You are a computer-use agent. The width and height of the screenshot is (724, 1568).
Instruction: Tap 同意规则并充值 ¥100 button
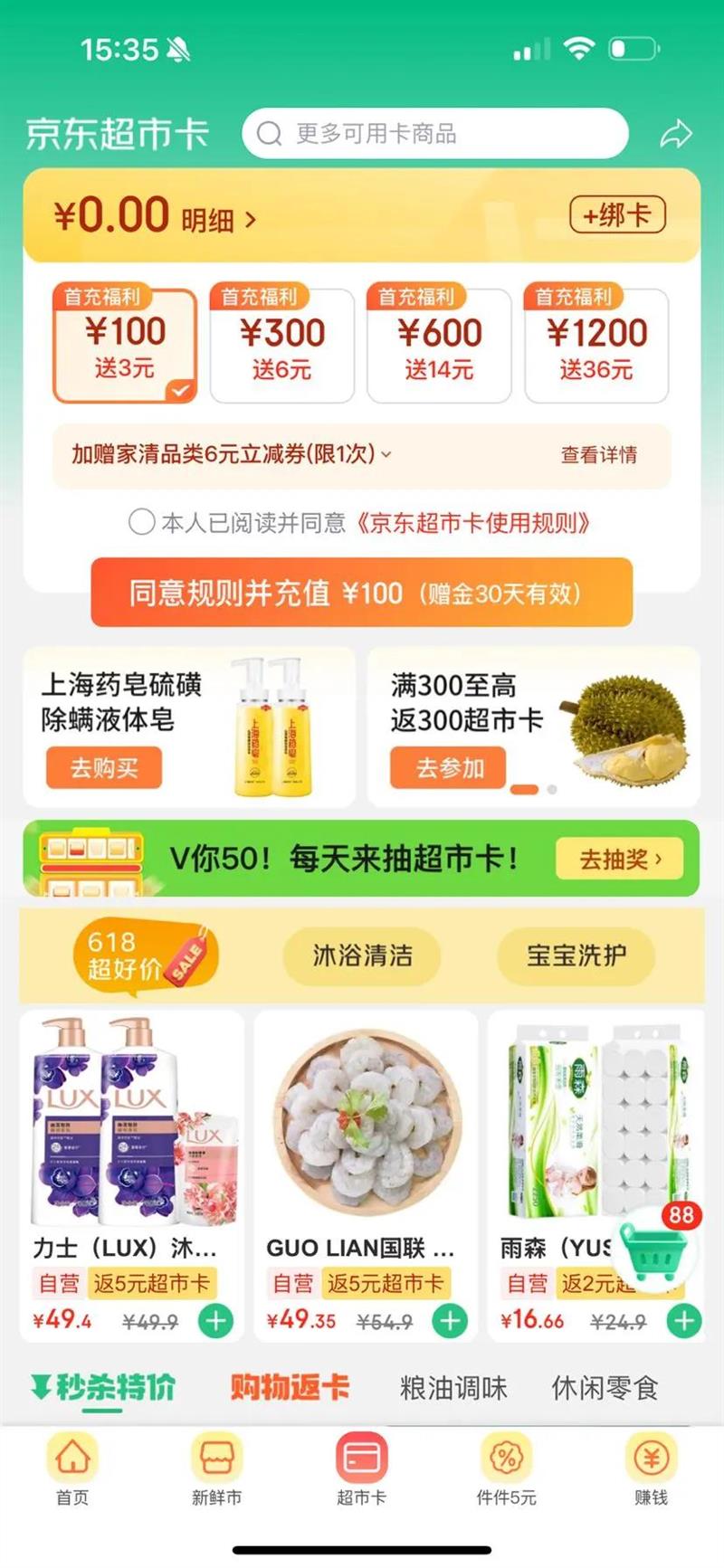362,593
